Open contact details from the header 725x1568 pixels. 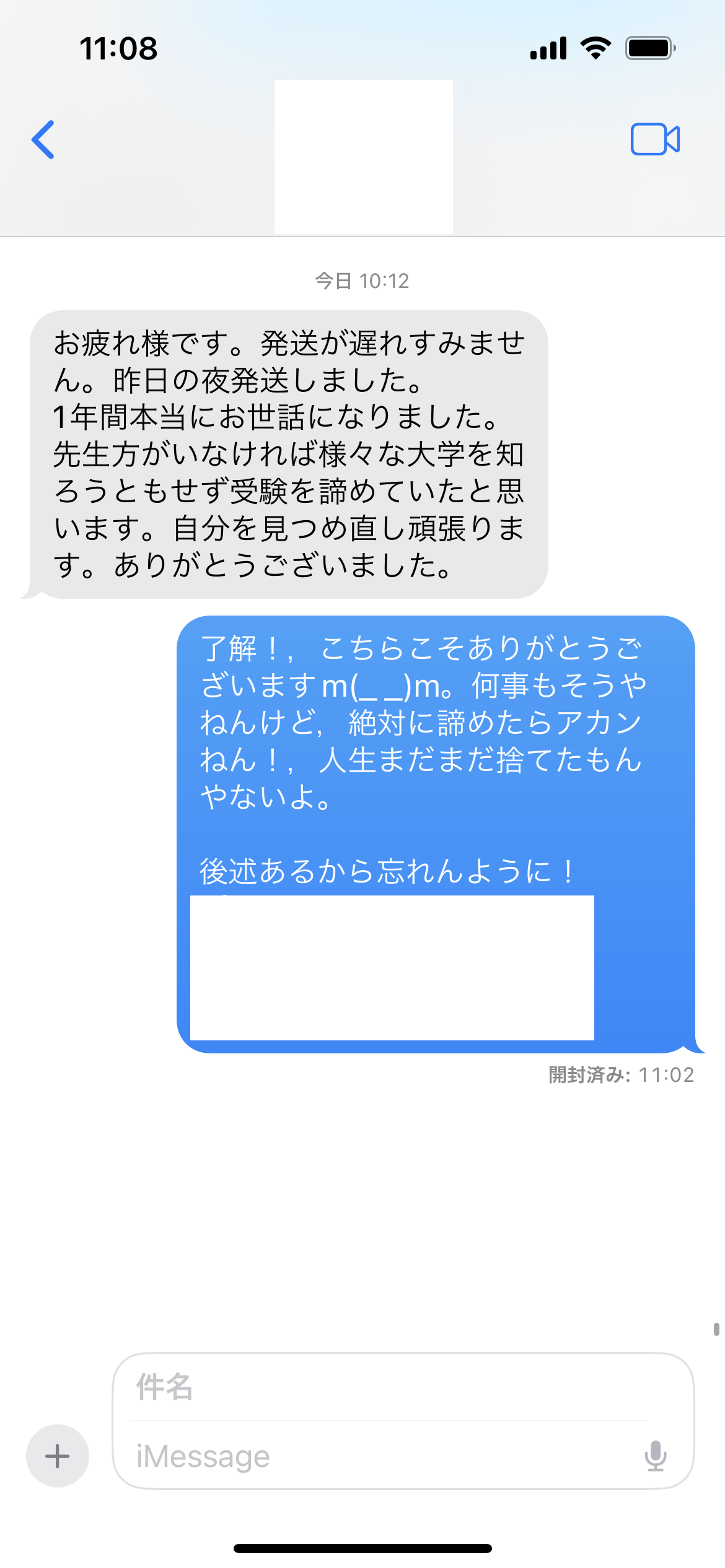(363, 157)
